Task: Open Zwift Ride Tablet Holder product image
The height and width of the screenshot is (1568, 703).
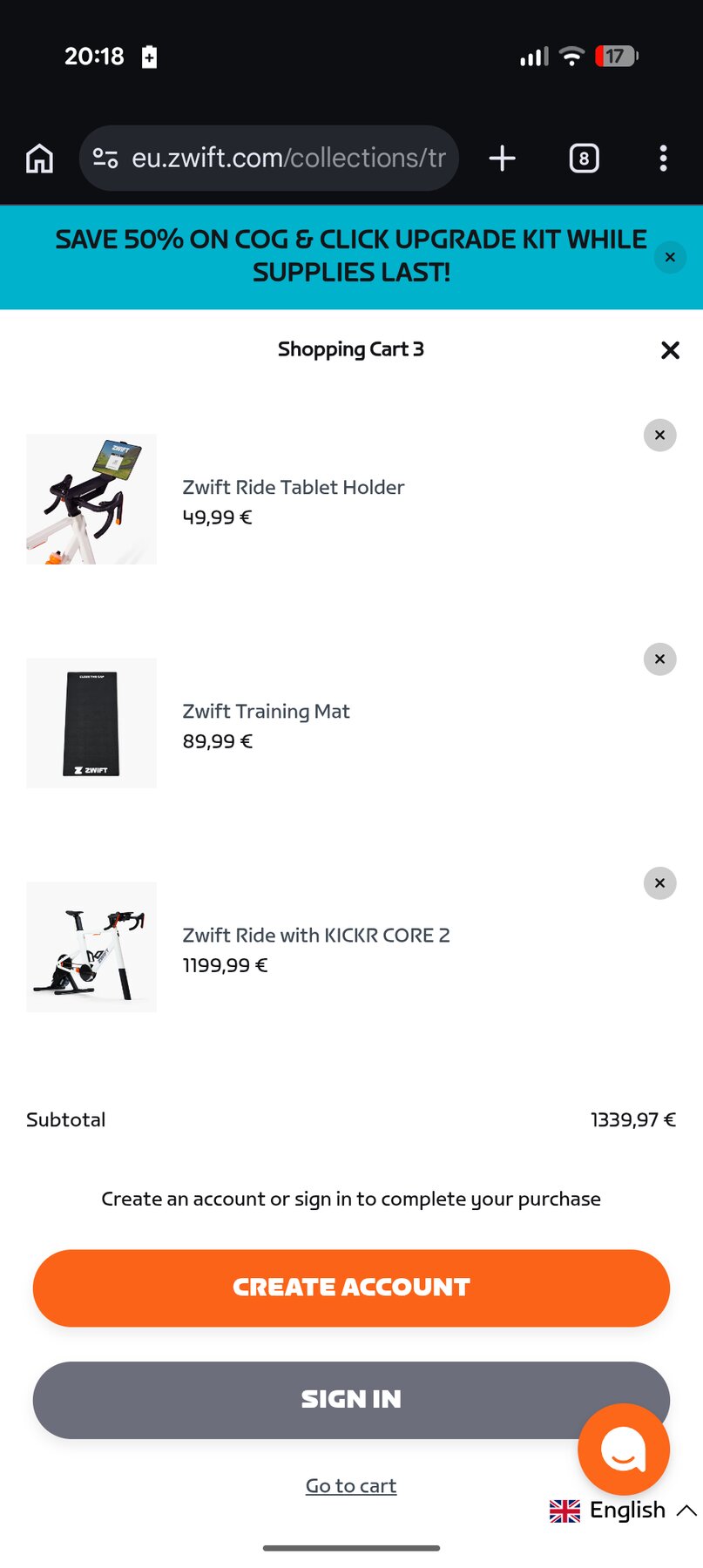Action: [91, 499]
